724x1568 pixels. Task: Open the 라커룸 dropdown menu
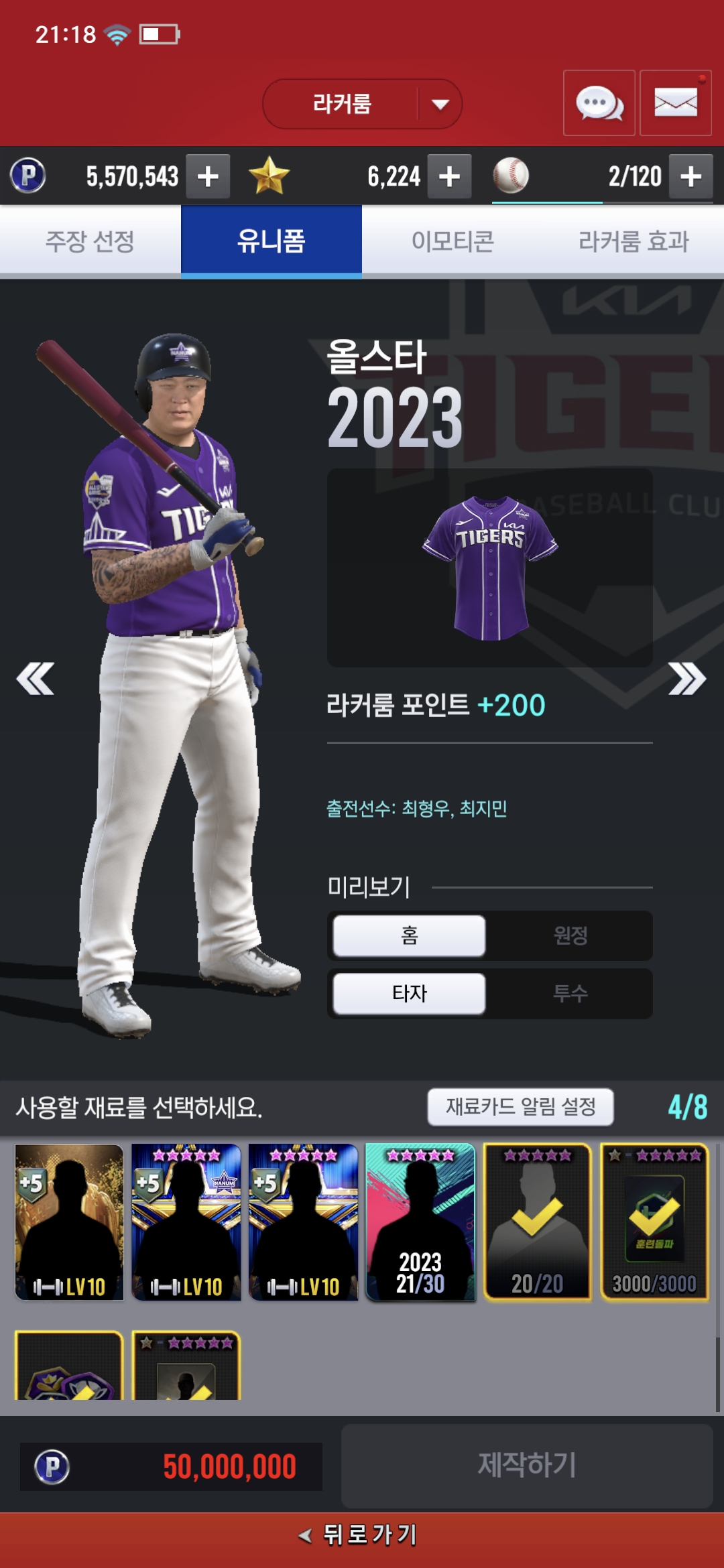coord(362,104)
